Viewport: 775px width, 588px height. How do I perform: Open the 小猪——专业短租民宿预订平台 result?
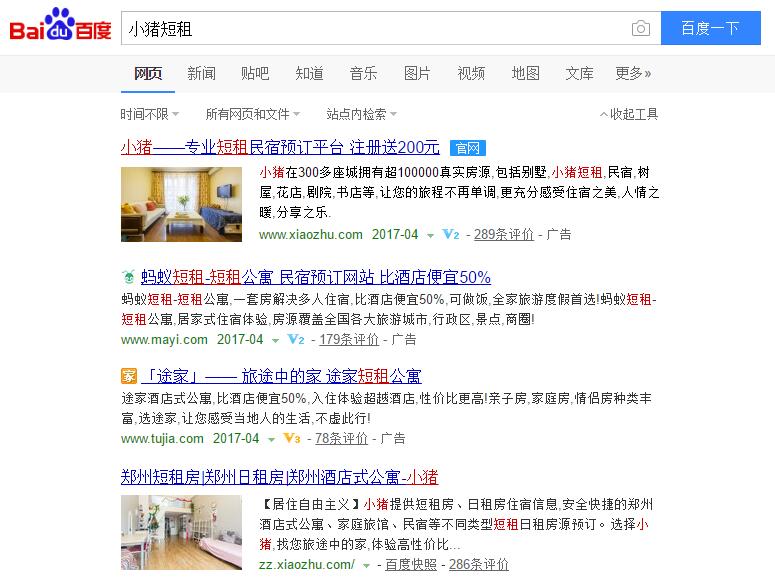point(280,147)
